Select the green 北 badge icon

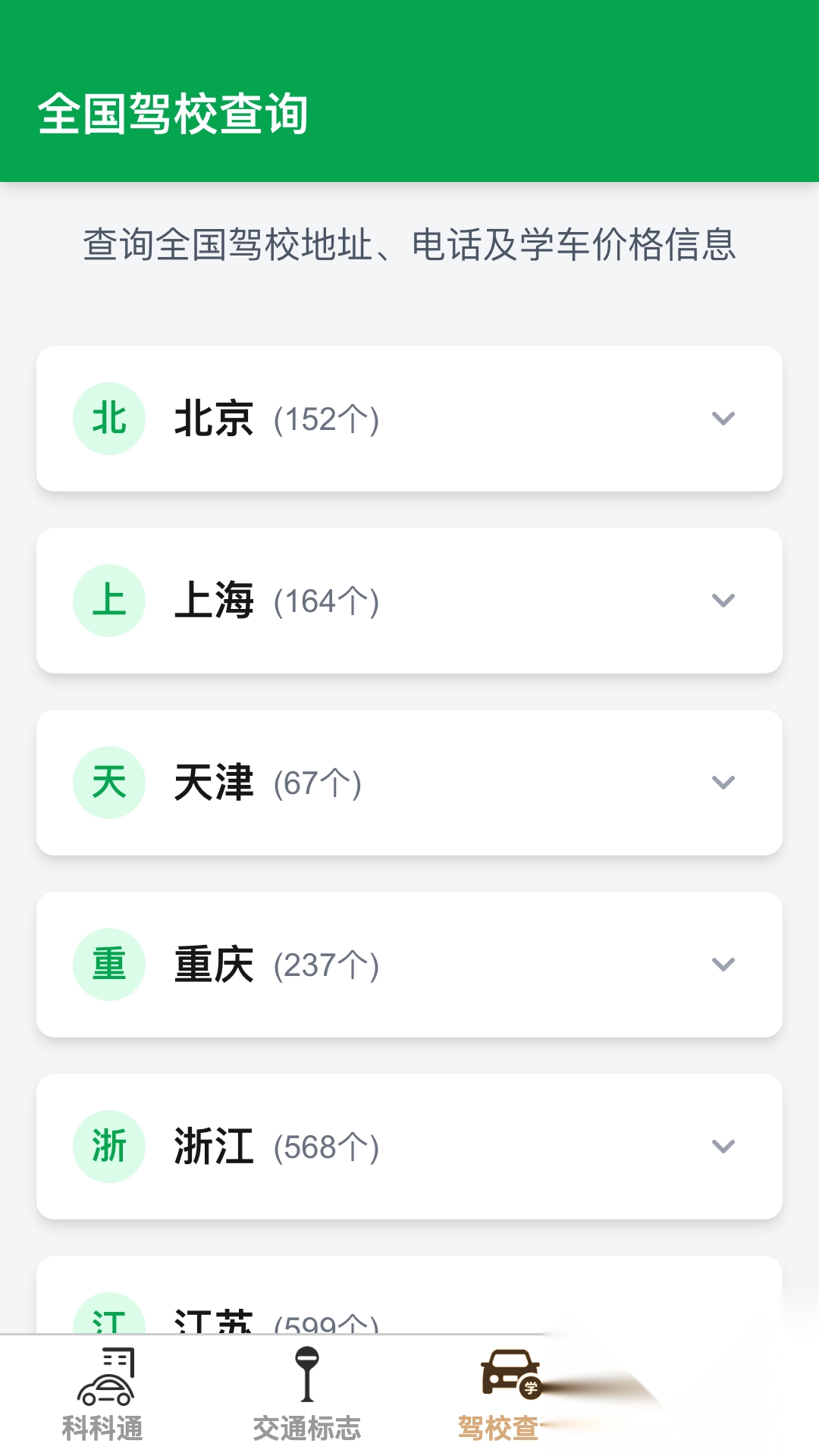pyautogui.click(x=108, y=418)
